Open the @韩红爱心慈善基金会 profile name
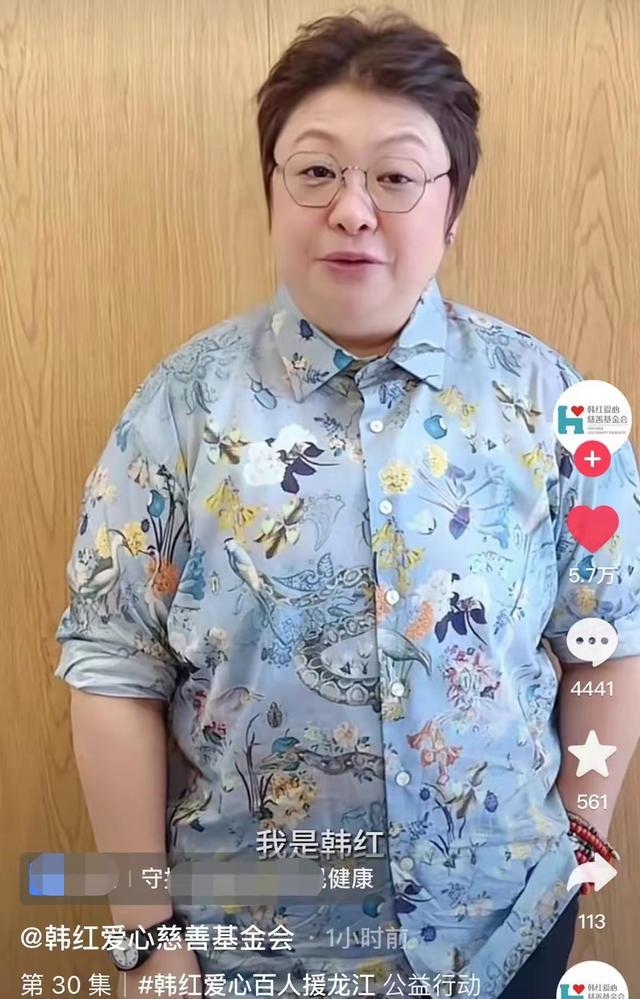The width and height of the screenshot is (640, 999). pyautogui.click(x=158, y=938)
